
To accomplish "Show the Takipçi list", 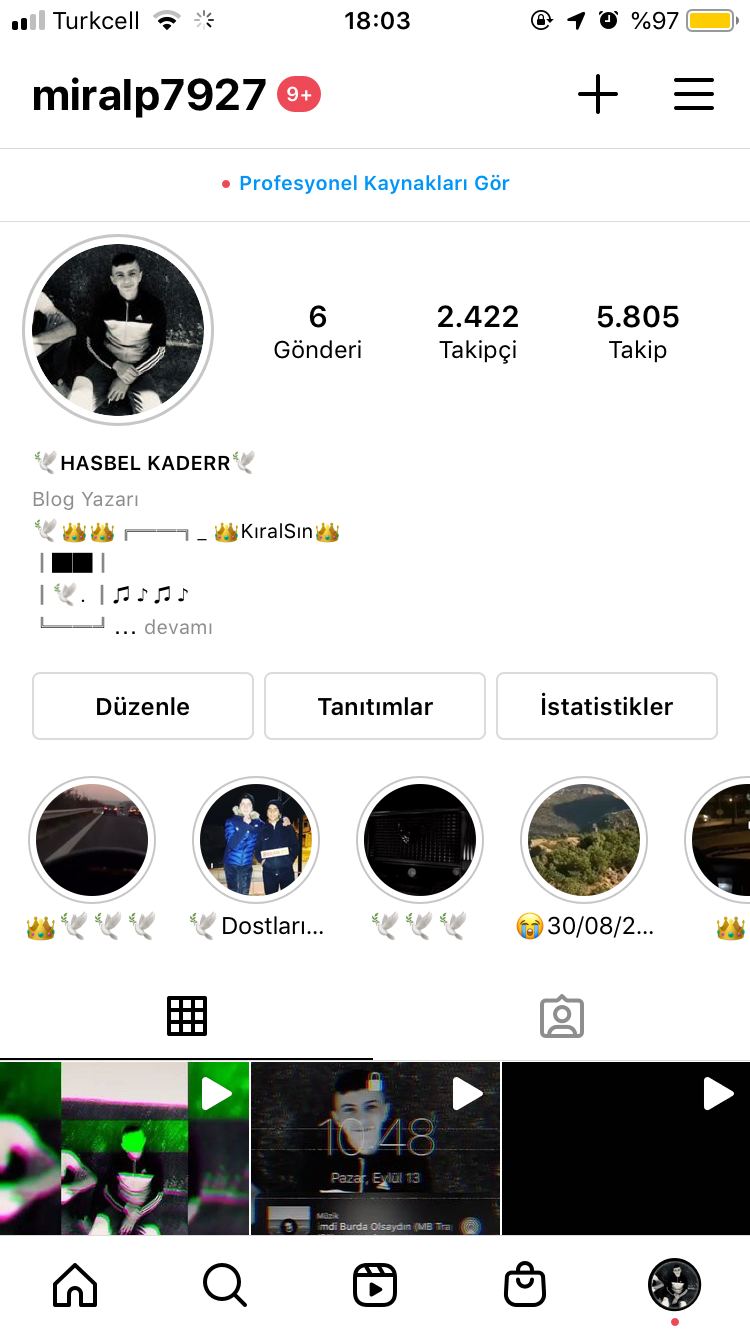I will click(478, 331).
